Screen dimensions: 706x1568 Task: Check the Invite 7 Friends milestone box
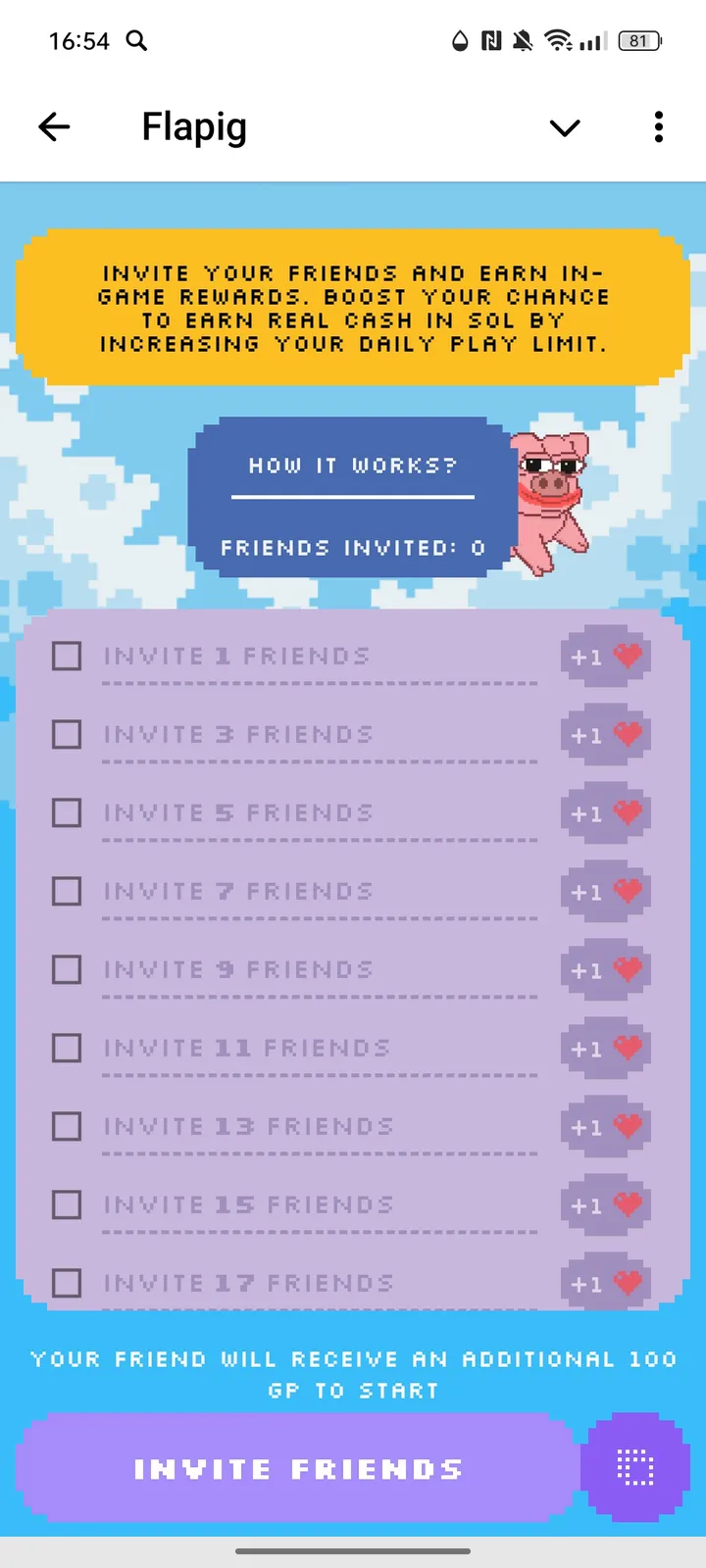click(x=67, y=891)
